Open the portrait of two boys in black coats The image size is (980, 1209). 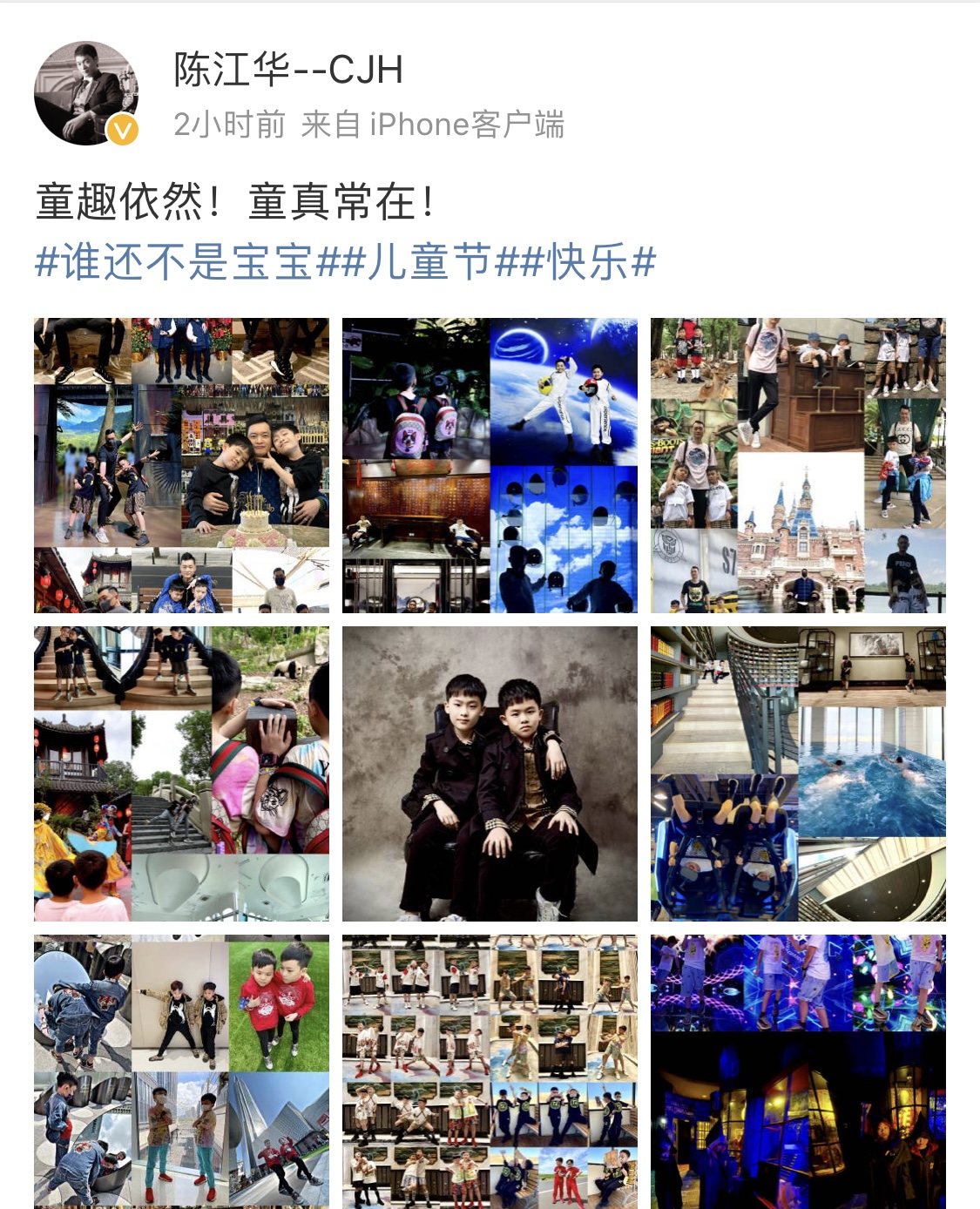point(490,773)
